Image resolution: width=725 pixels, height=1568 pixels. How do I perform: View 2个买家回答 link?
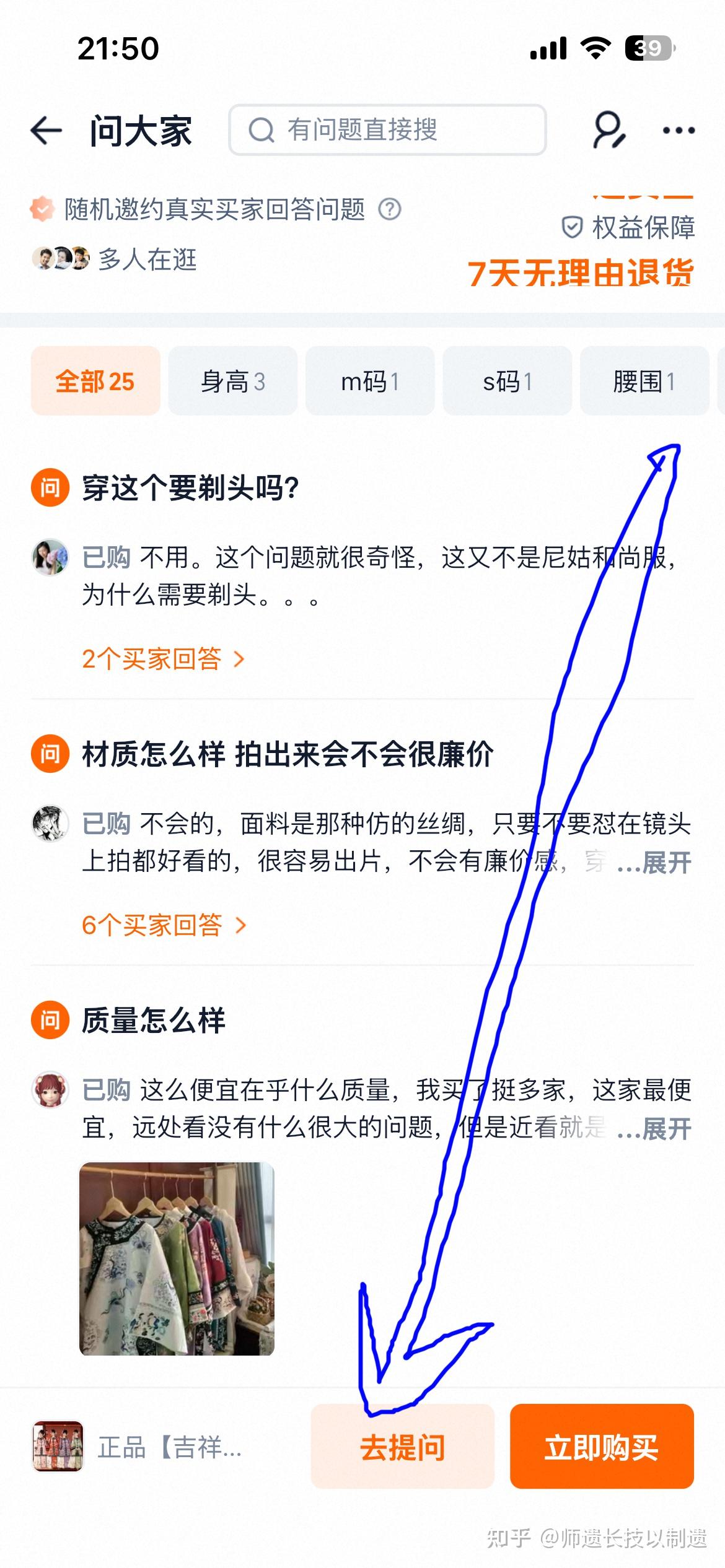point(163,659)
